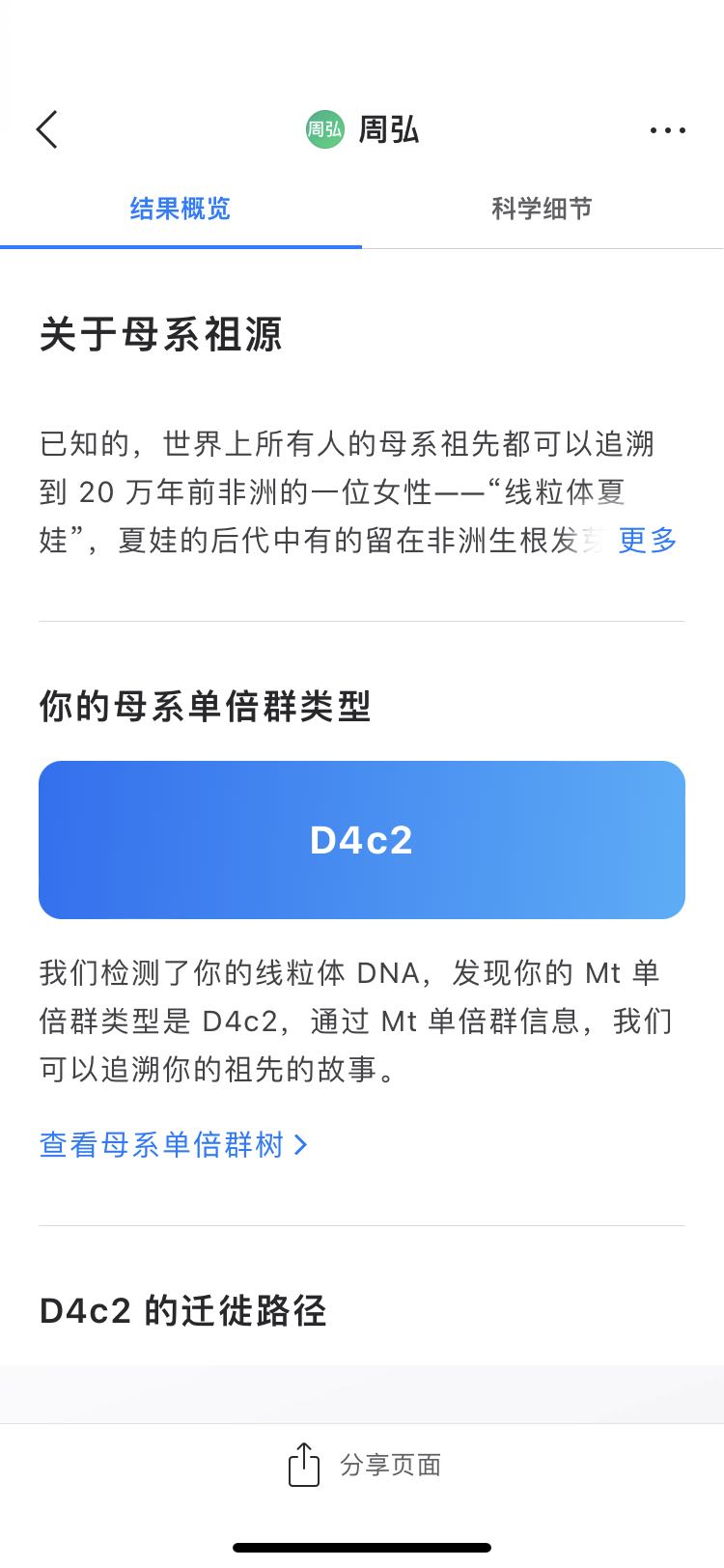Tap the 周弘 profile name in header
Screen dimensions: 724x1568
(389, 129)
